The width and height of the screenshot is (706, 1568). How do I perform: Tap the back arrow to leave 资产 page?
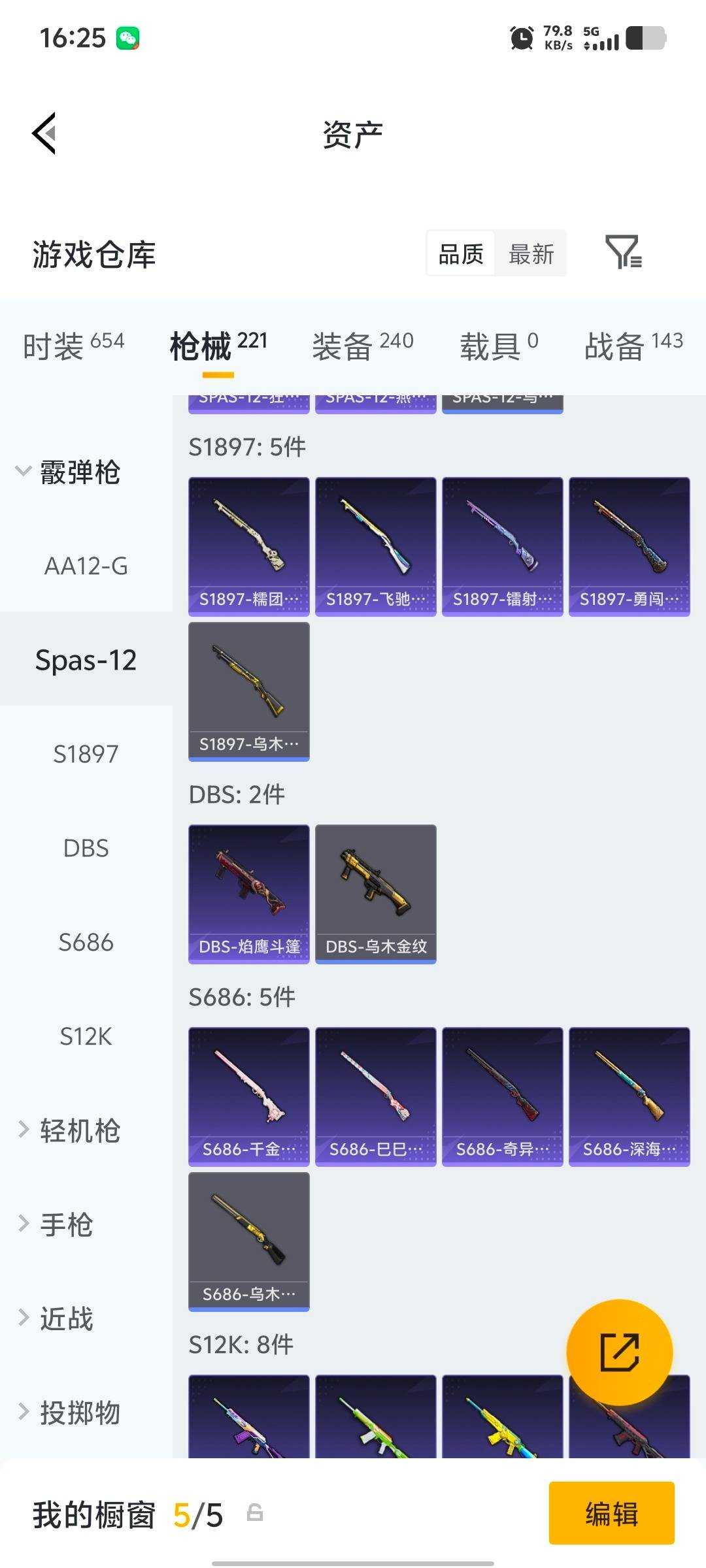[x=44, y=134]
